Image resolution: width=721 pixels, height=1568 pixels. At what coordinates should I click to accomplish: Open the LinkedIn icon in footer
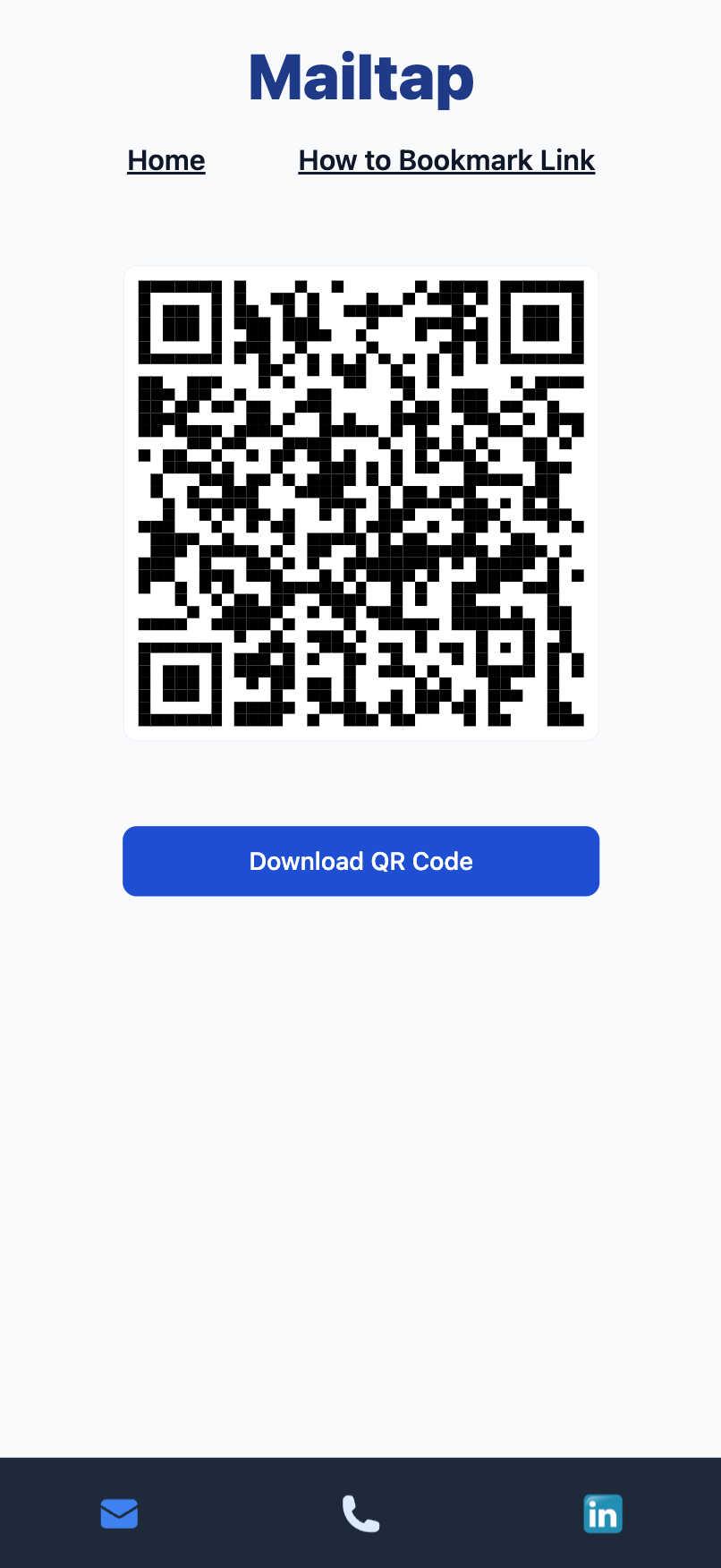pyautogui.click(x=603, y=1513)
